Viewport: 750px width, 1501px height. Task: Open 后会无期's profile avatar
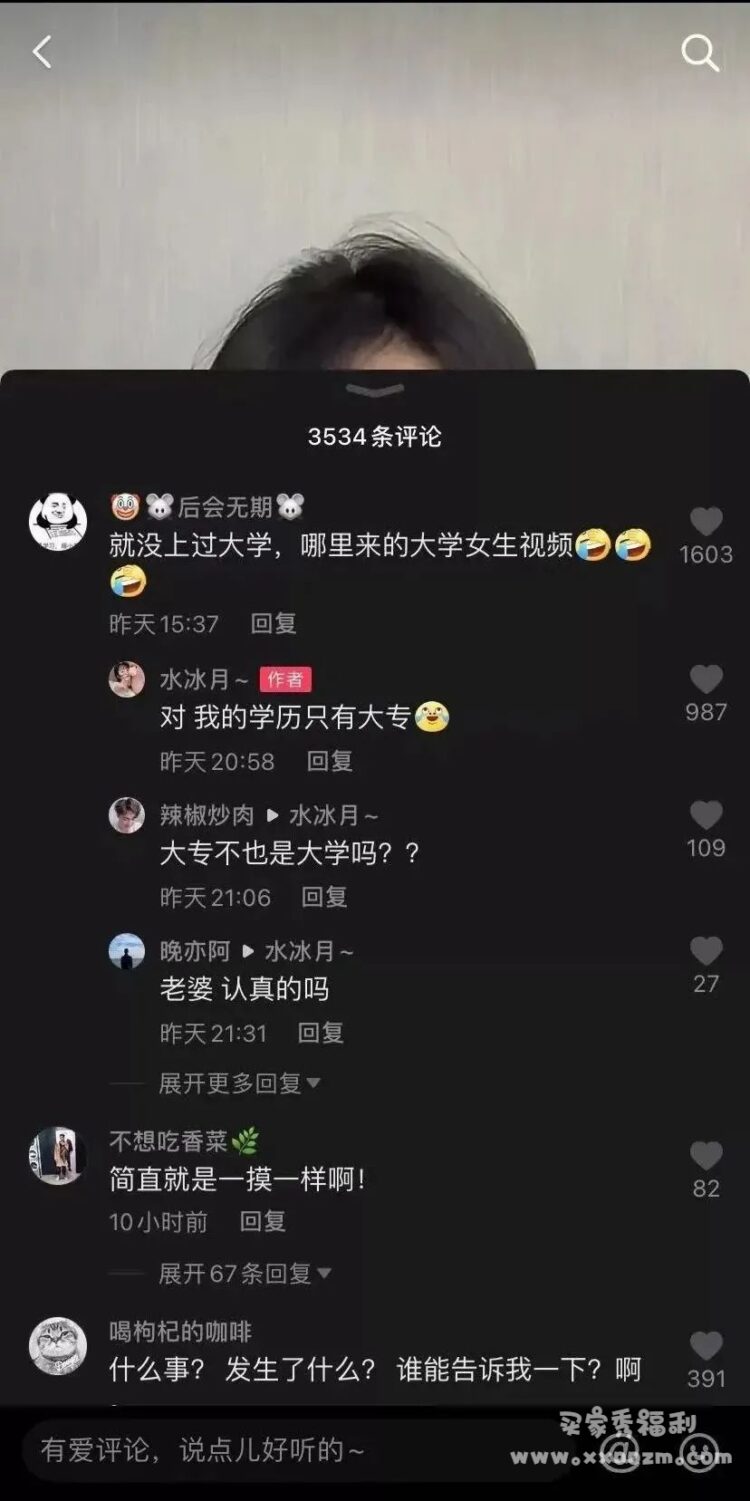click(x=57, y=522)
